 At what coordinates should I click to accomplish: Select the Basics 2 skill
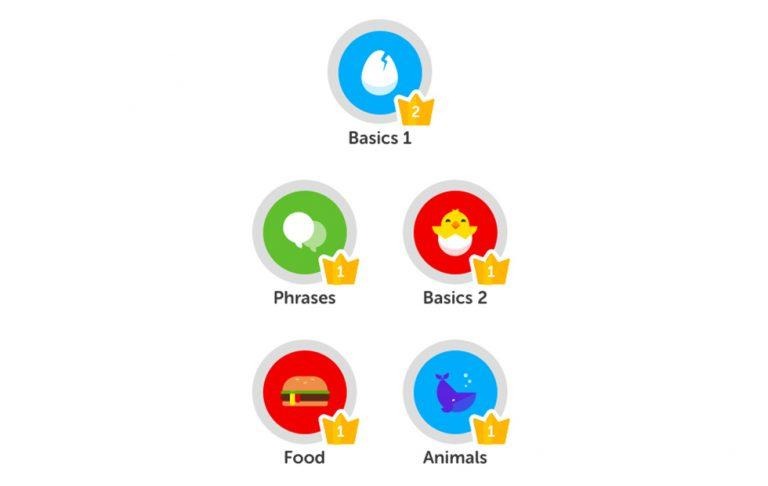tap(454, 231)
